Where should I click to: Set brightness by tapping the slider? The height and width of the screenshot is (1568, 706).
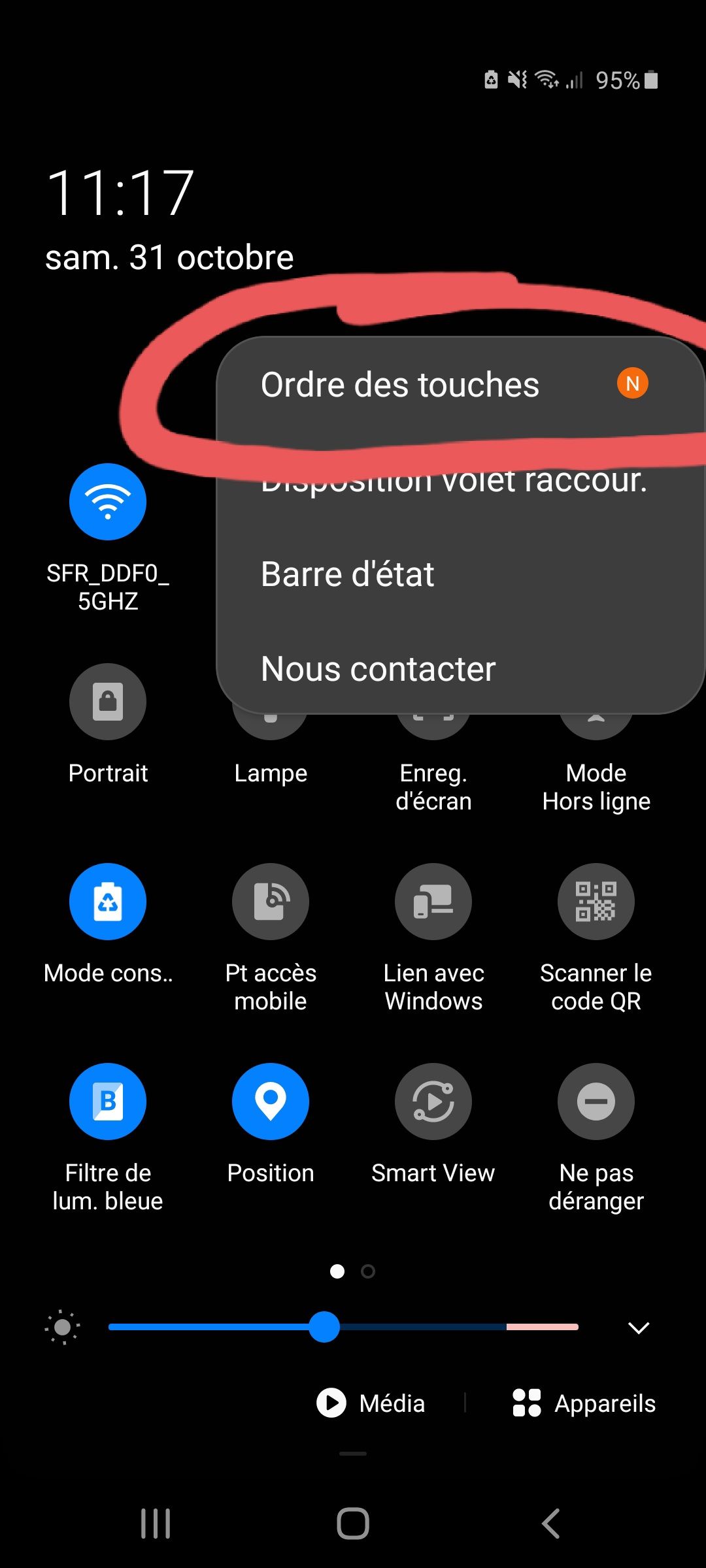(x=425, y=1327)
